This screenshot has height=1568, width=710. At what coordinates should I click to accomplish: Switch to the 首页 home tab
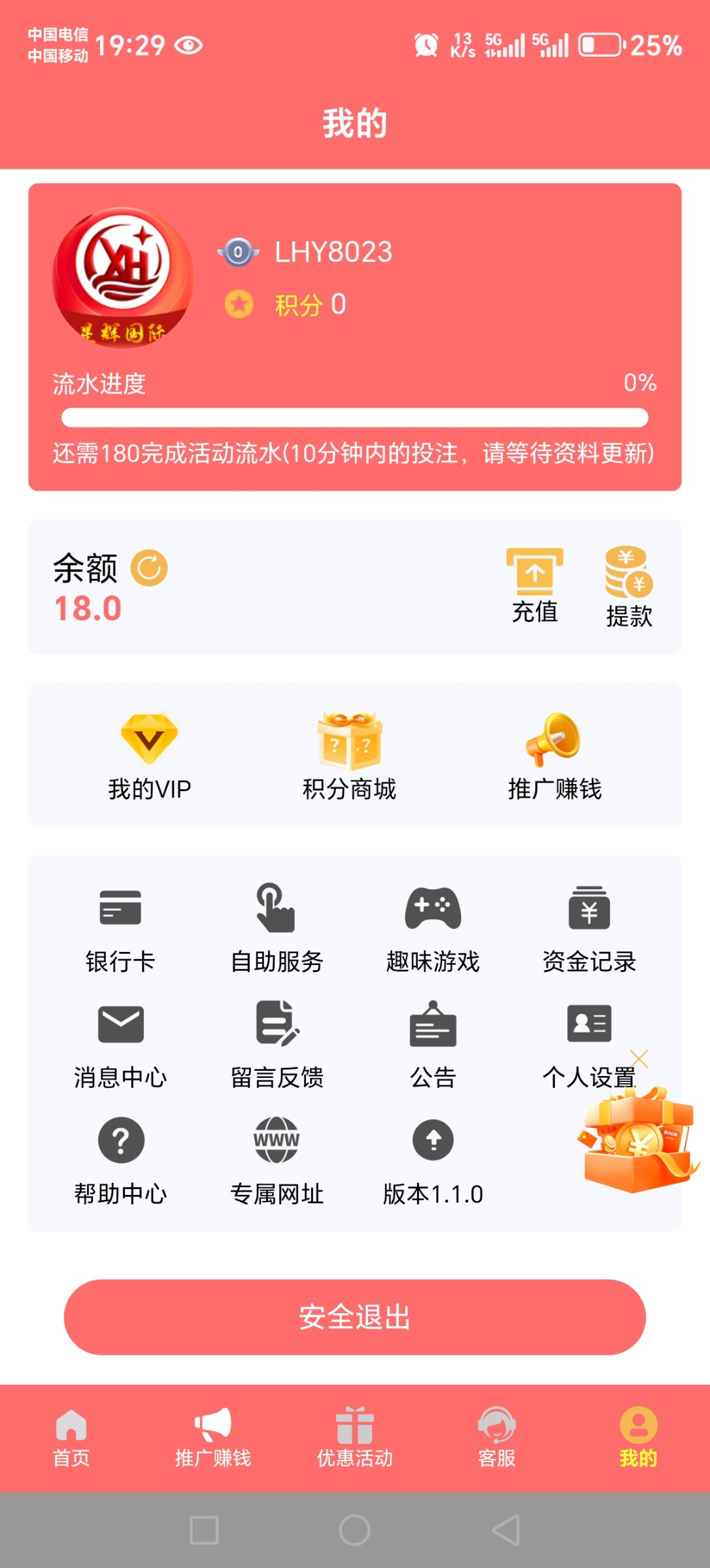[x=71, y=1437]
